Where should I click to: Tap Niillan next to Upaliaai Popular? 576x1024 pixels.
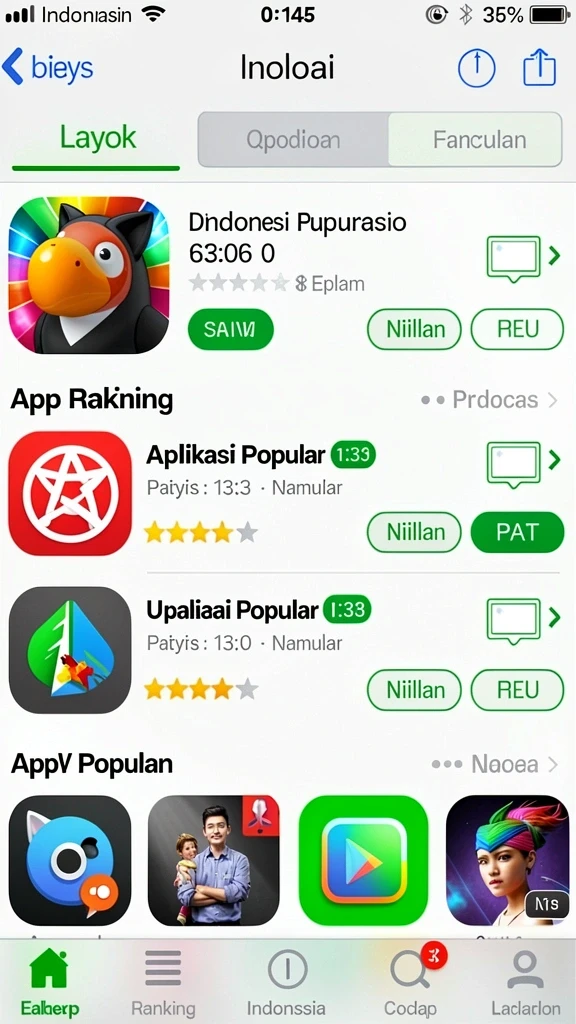(x=414, y=690)
